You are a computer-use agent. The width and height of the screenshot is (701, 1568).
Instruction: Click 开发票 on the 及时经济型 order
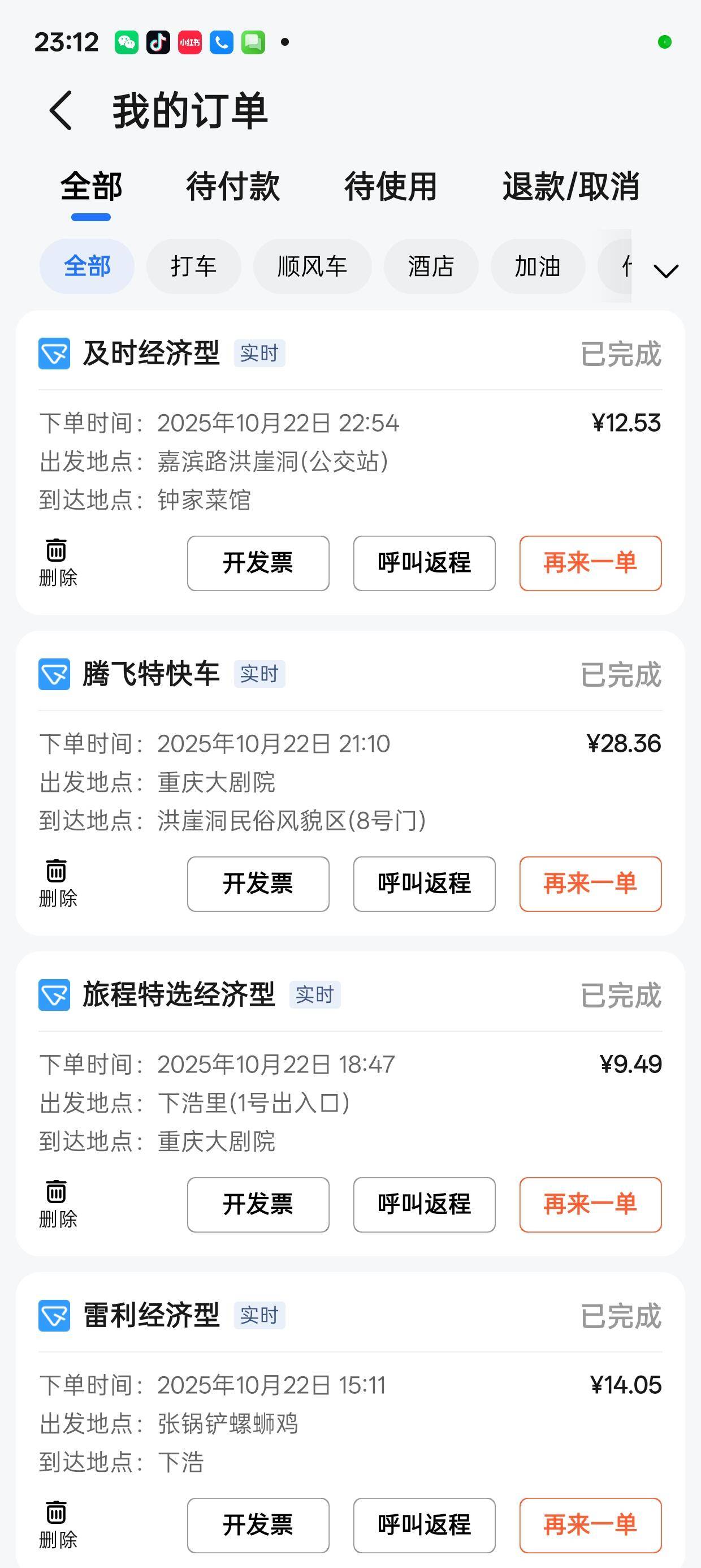(258, 563)
